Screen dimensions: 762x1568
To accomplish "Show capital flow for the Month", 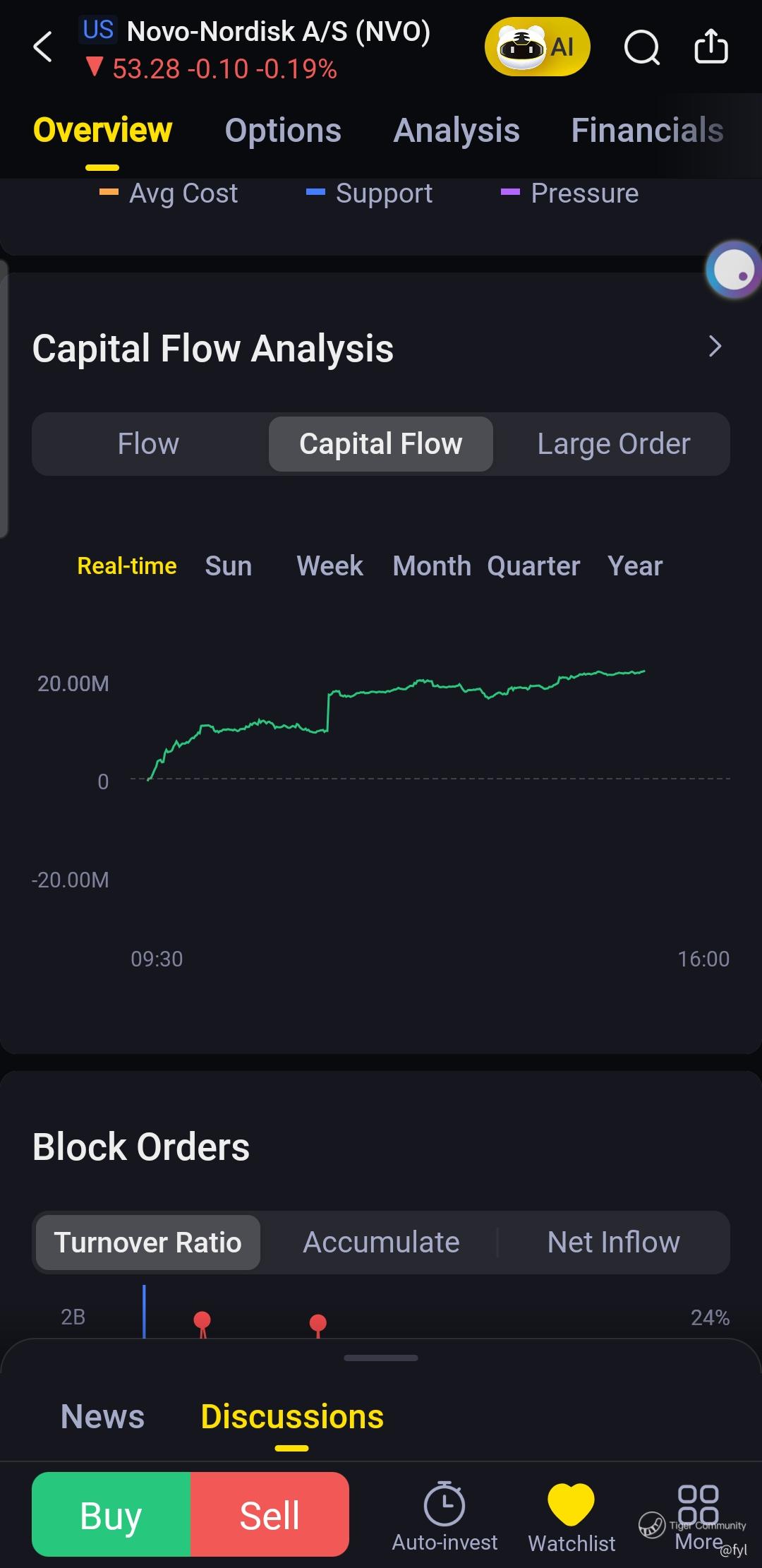I will 431,566.
